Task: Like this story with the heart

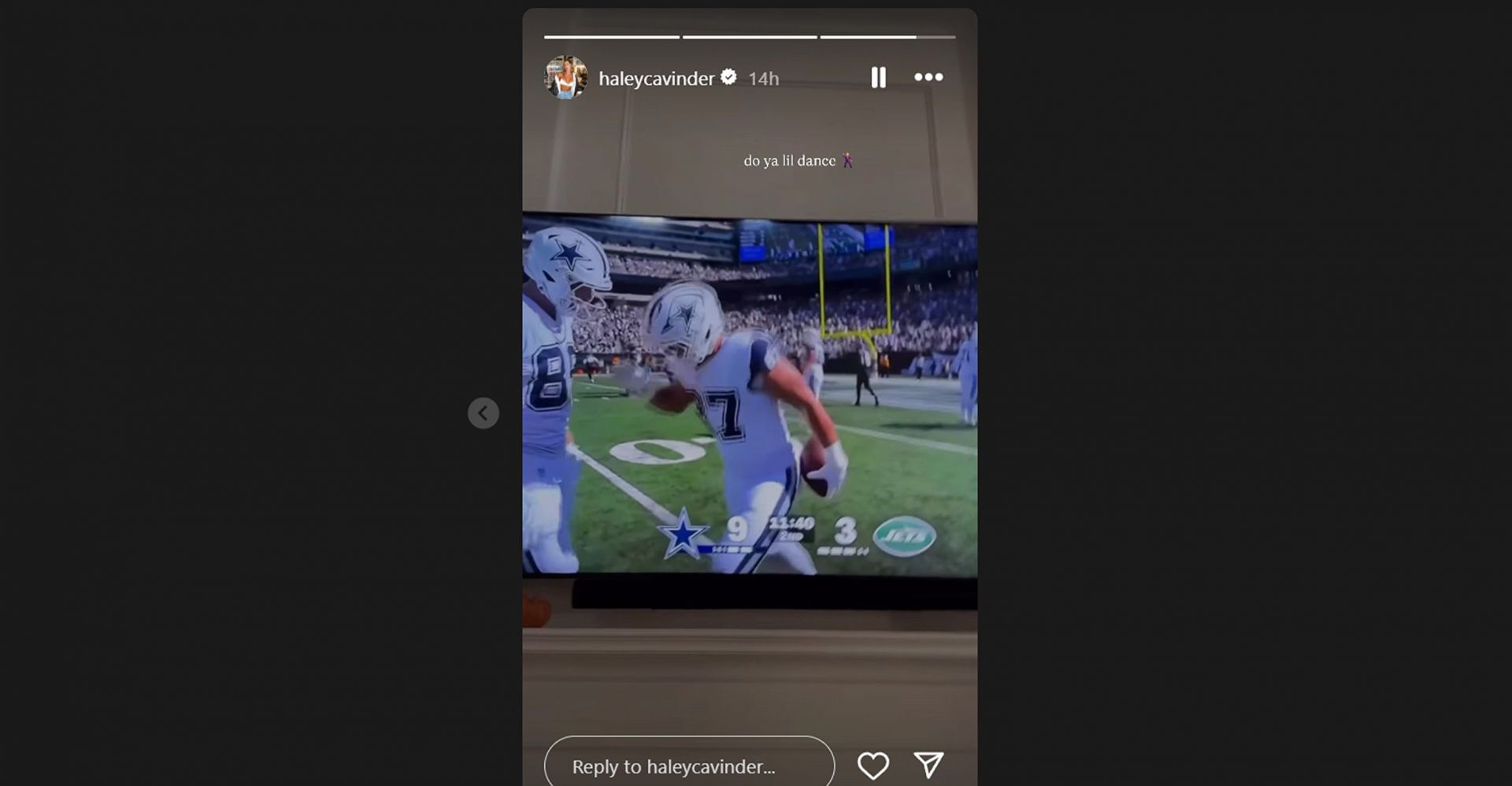Action: pyautogui.click(x=873, y=766)
